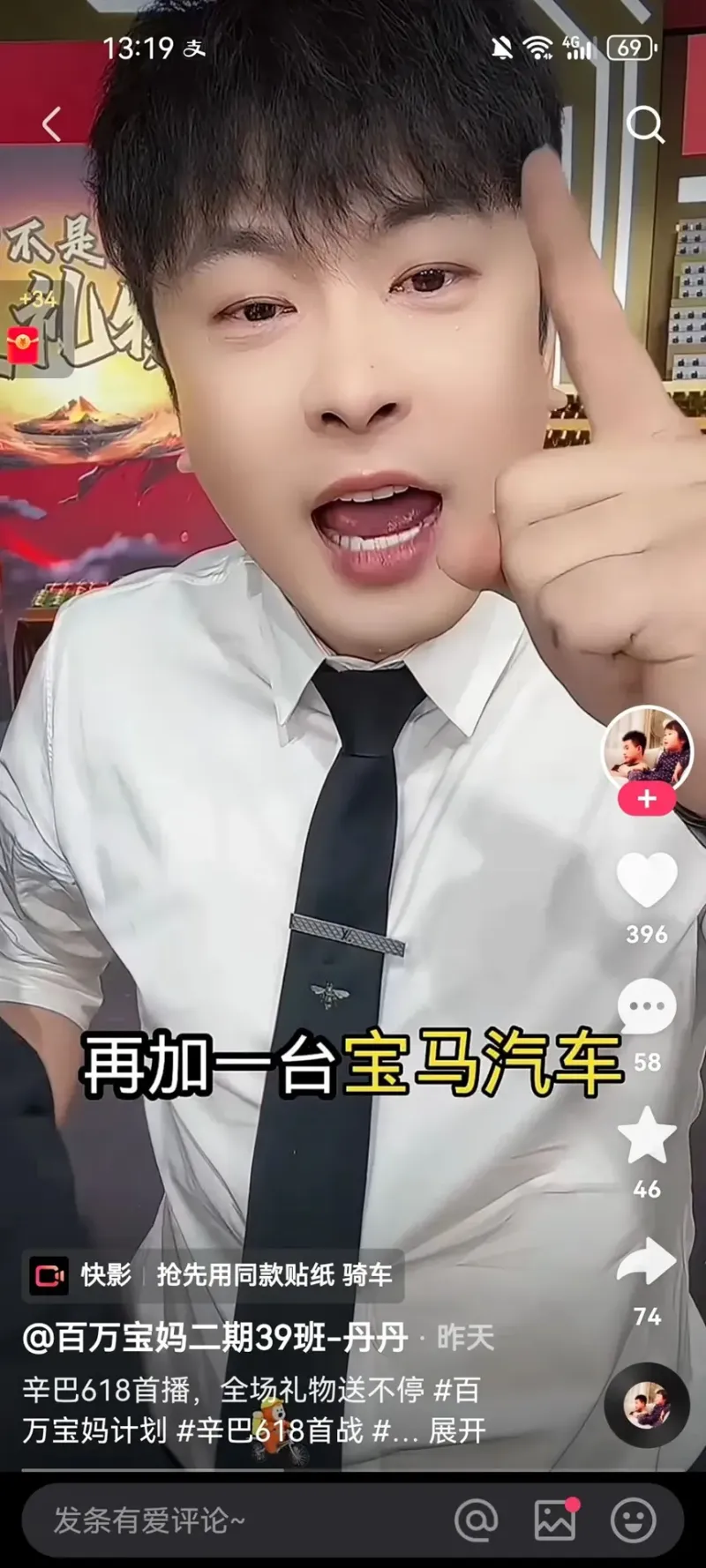Expand the caption with 展开
This screenshot has width=706, height=1568.
pyautogui.click(x=457, y=1430)
